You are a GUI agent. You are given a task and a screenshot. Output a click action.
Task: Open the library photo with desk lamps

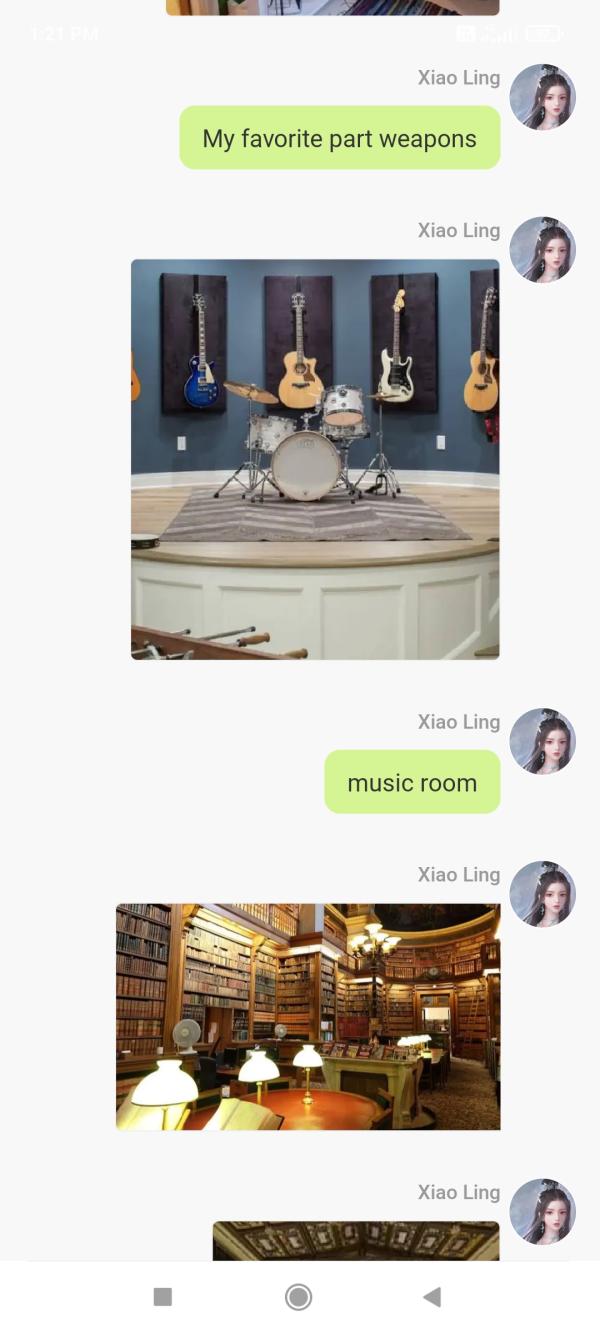[x=308, y=1016]
